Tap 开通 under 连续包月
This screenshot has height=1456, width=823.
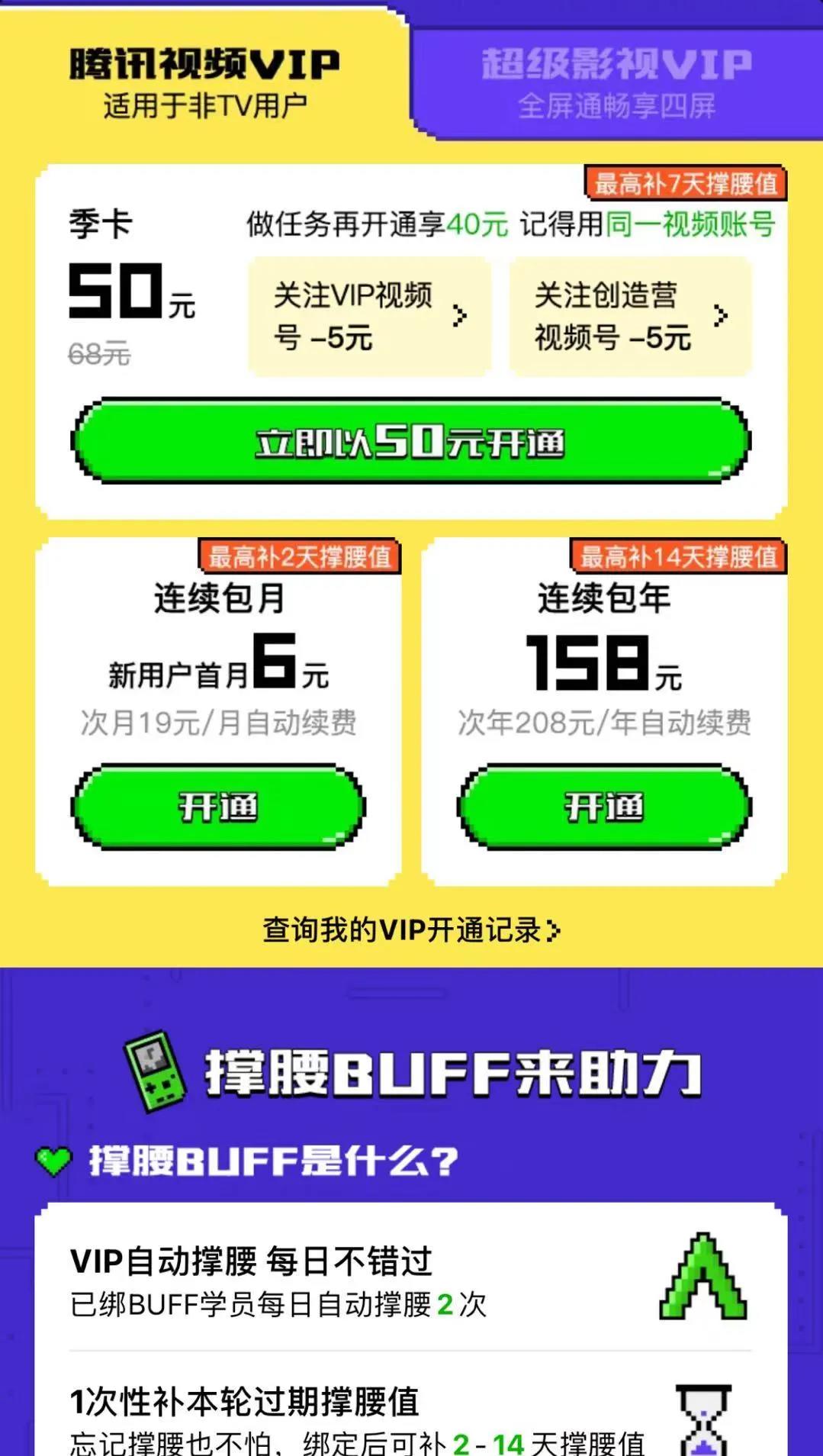[218, 807]
